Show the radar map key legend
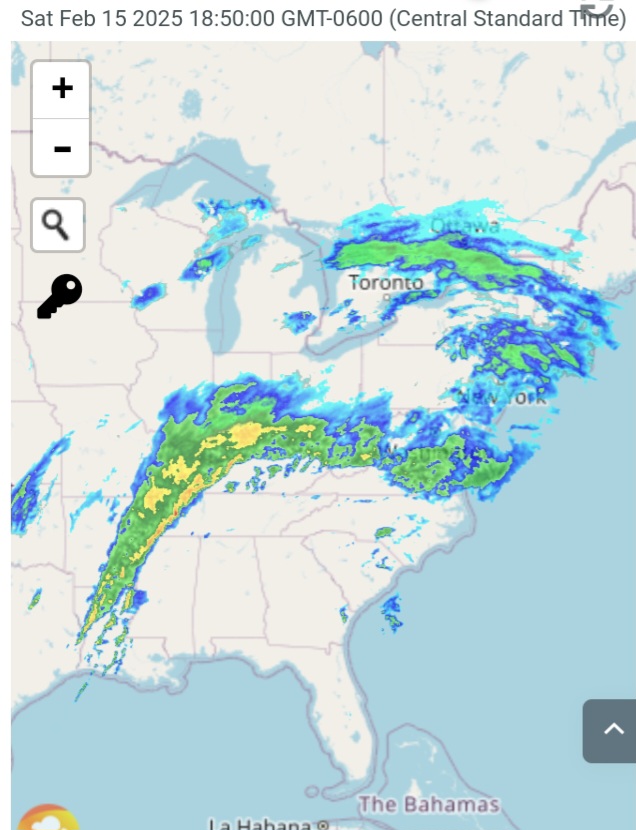Screen dimensions: 636x830 [59, 296]
